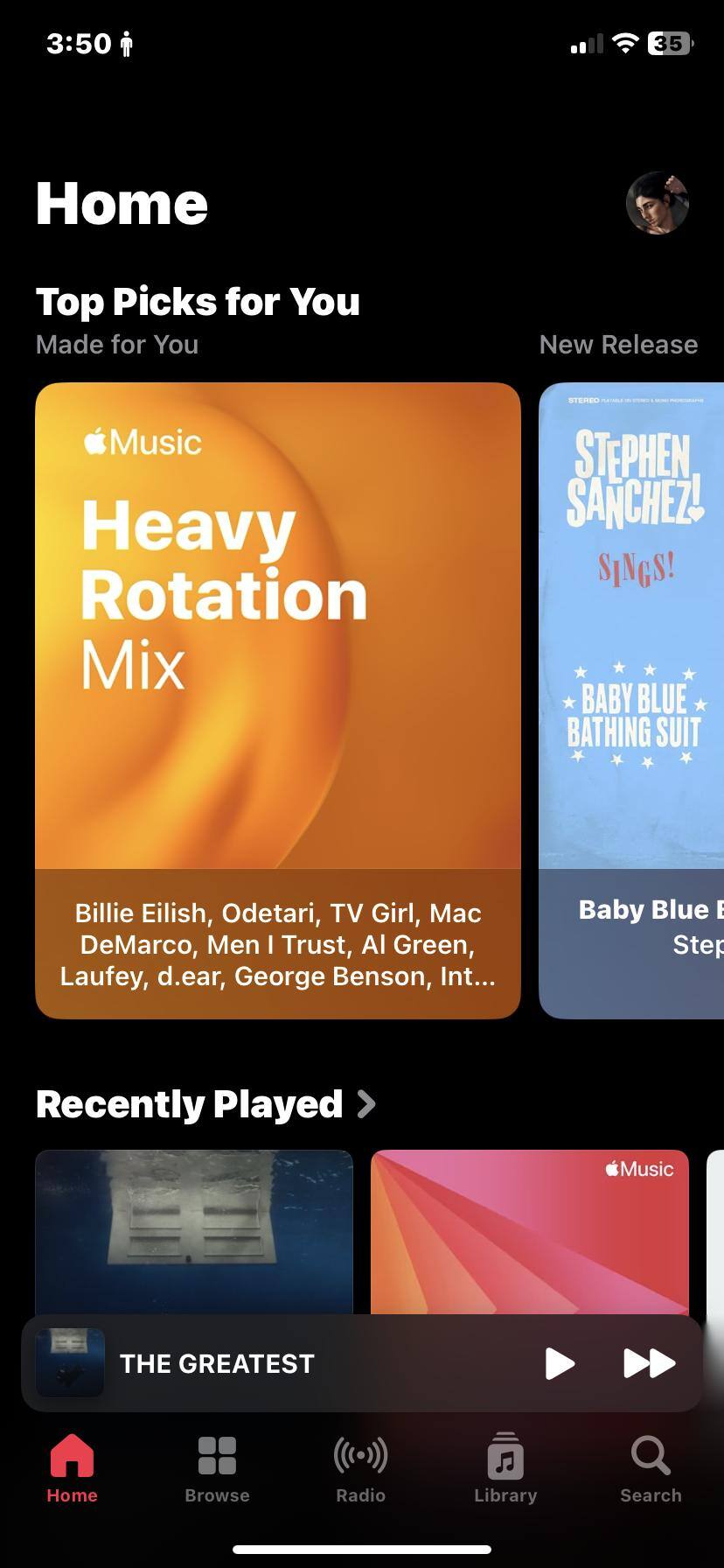Open the Baby Blue Bathing Suit release

click(x=632, y=700)
